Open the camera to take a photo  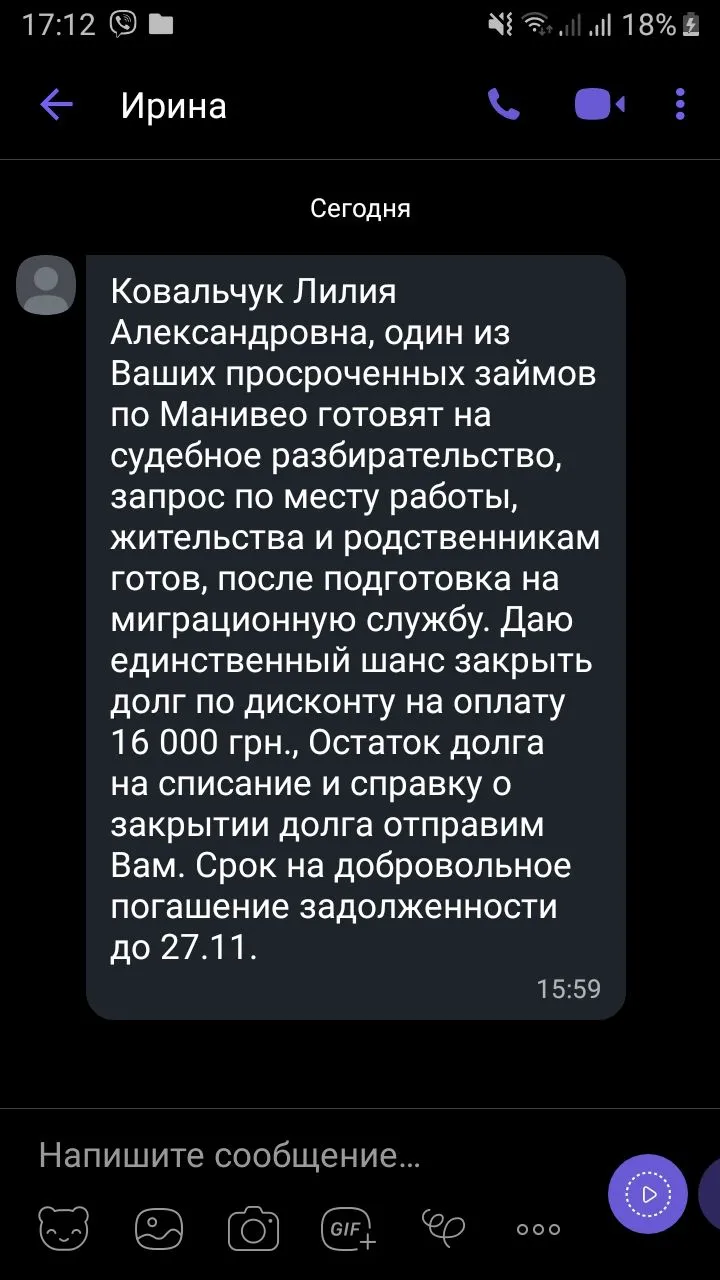pyautogui.click(x=253, y=1229)
